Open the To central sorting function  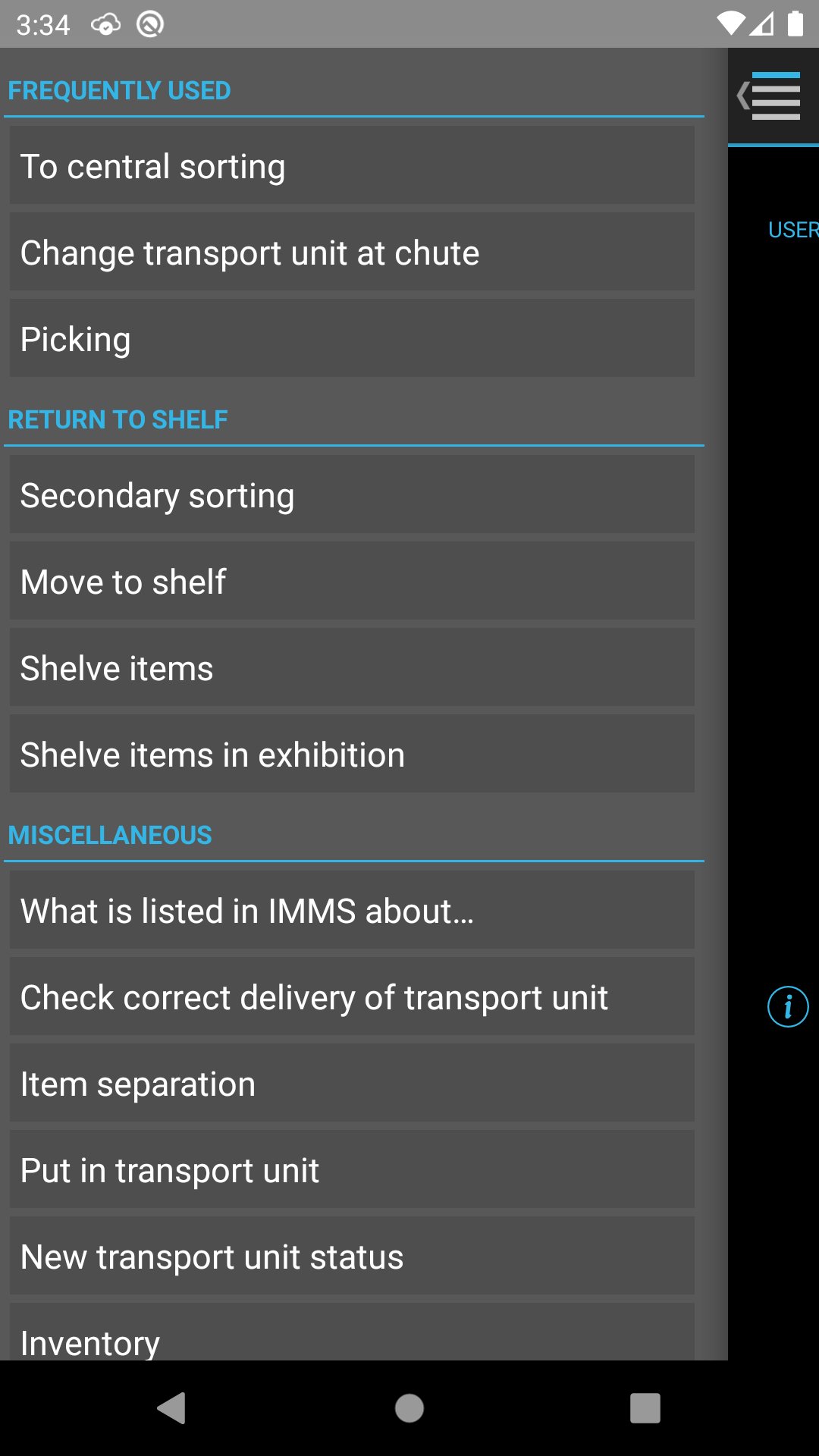351,165
